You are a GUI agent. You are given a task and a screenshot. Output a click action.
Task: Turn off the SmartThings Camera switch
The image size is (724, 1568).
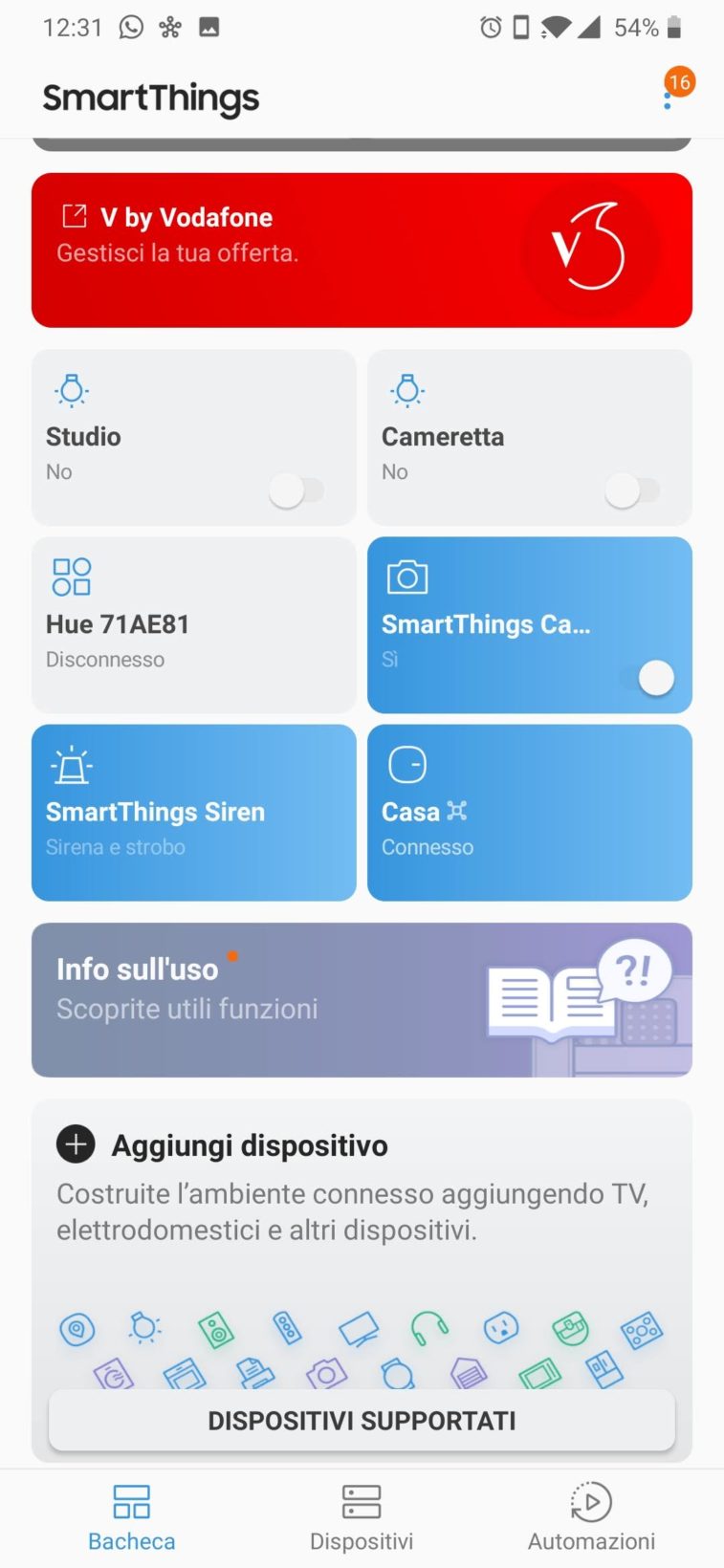(x=647, y=678)
